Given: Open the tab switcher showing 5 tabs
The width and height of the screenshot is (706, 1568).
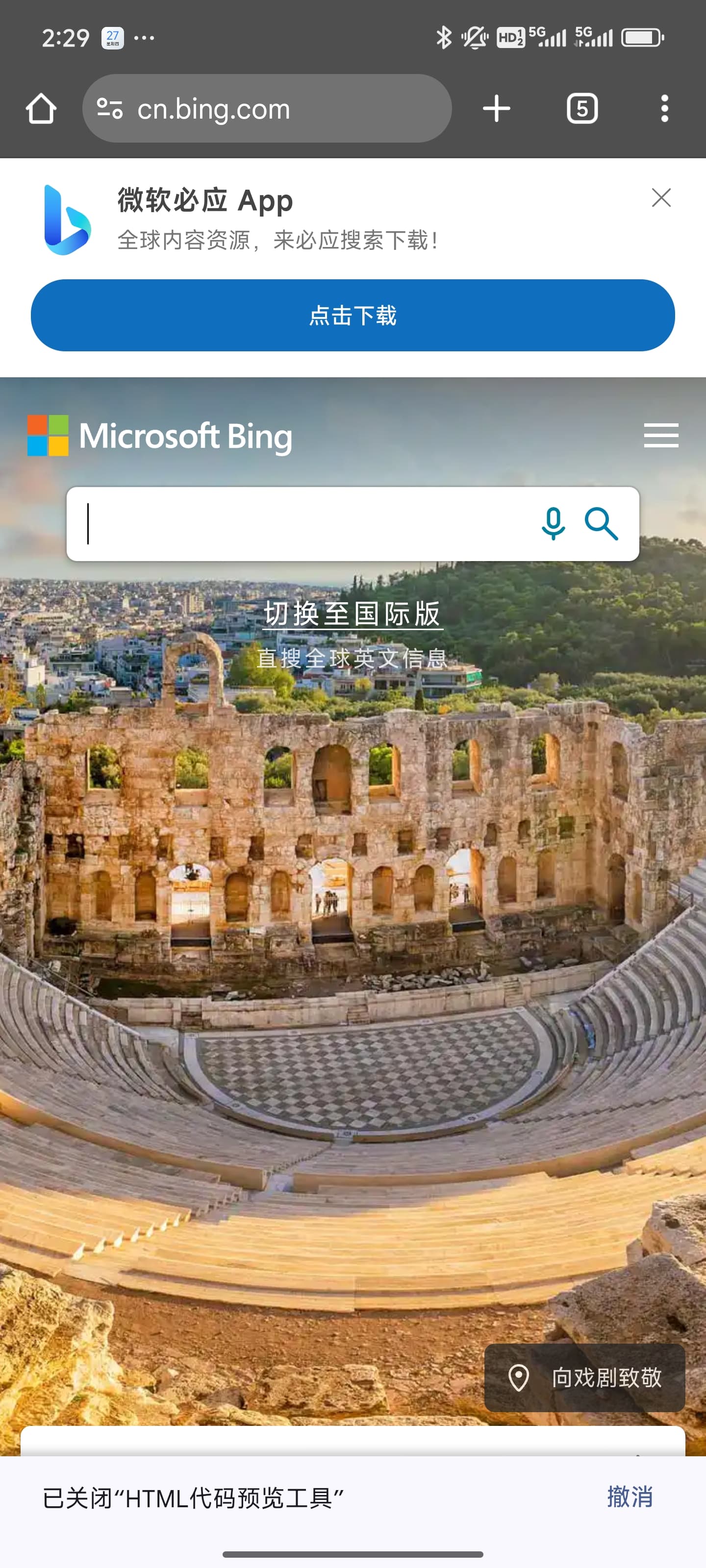Looking at the screenshot, I should (582, 109).
